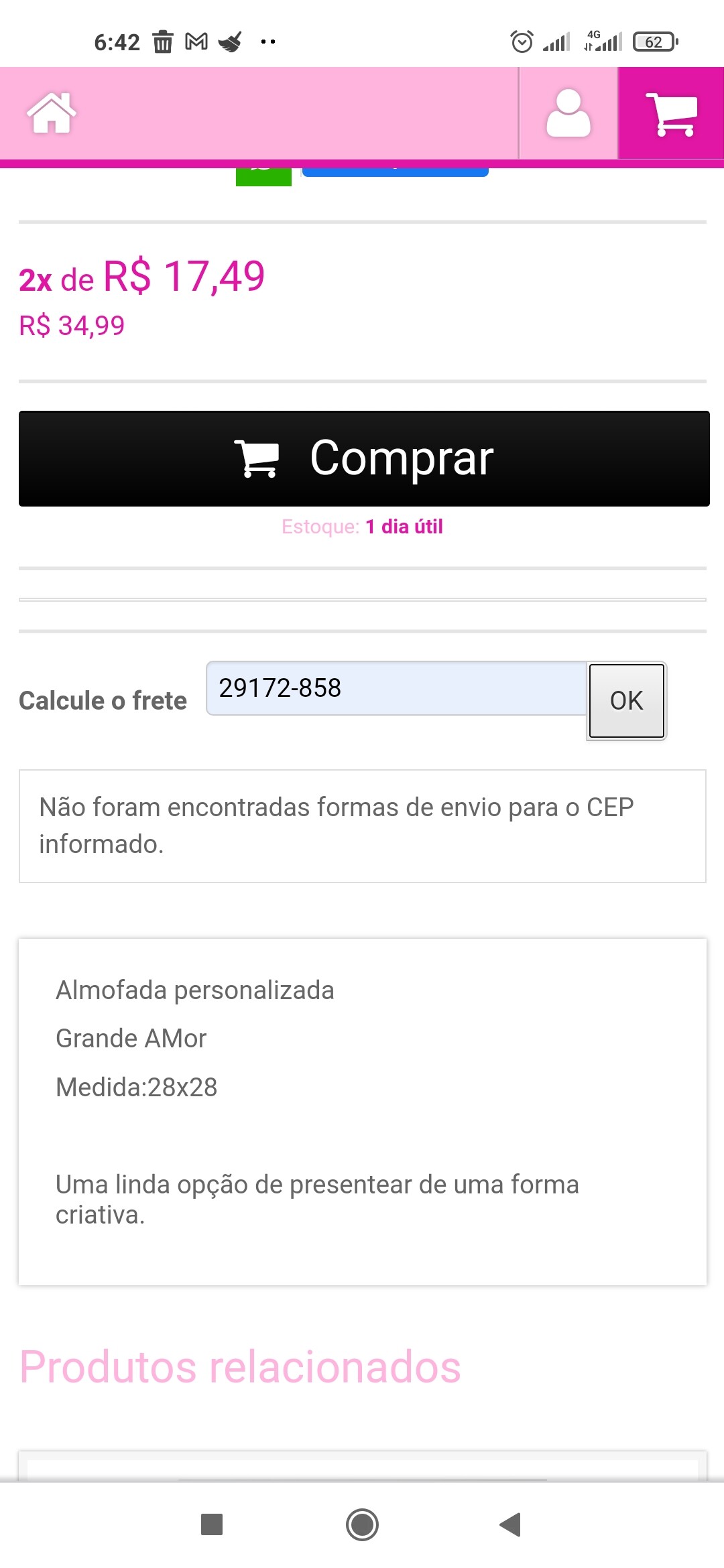This screenshot has height=1568, width=724.
Task: Edit the CEP field showing 29172-858
Action: tap(397, 688)
